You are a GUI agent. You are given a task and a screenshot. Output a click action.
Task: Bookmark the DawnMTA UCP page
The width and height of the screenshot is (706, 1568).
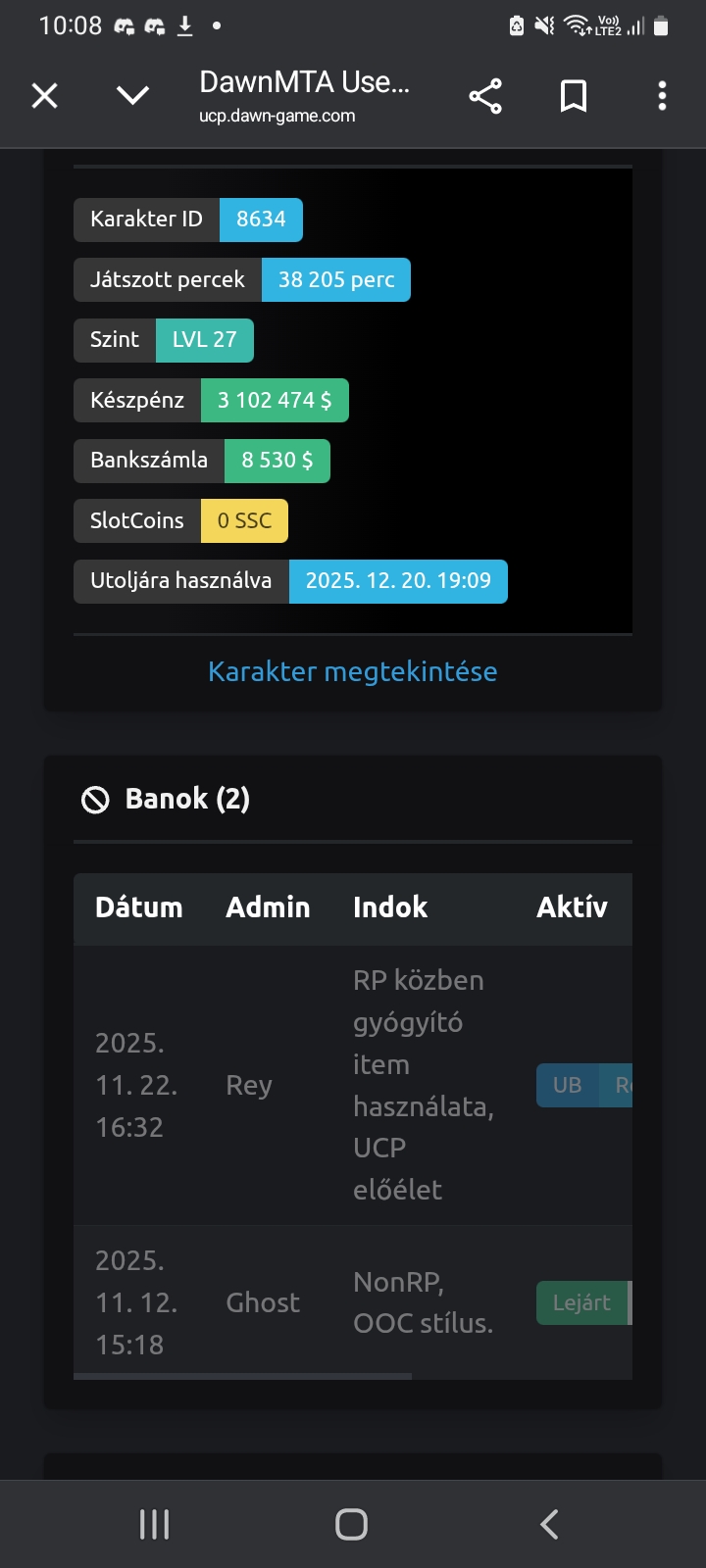(574, 95)
